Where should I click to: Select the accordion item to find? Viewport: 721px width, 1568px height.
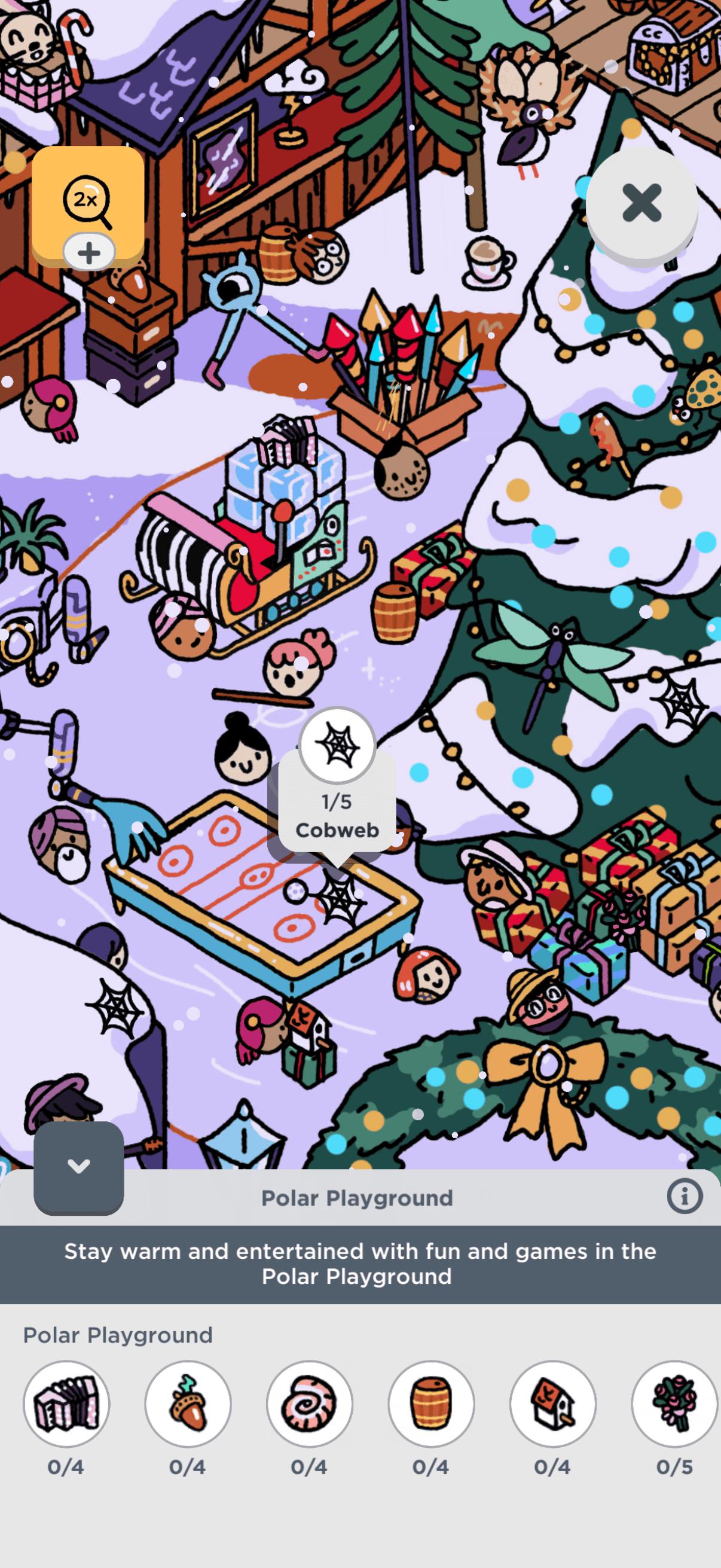tap(66, 1404)
